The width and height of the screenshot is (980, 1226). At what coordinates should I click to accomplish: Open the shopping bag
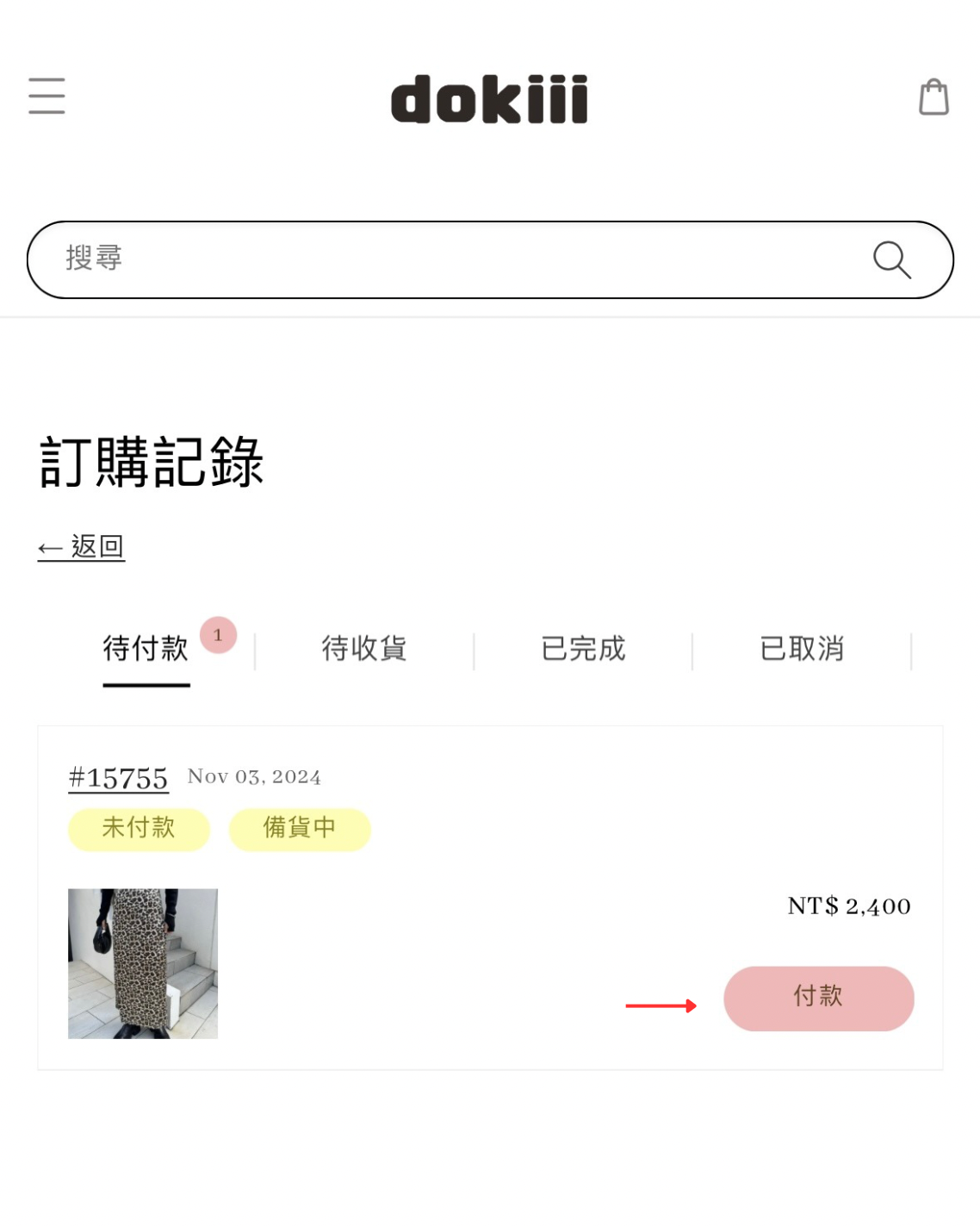point(933,96)
